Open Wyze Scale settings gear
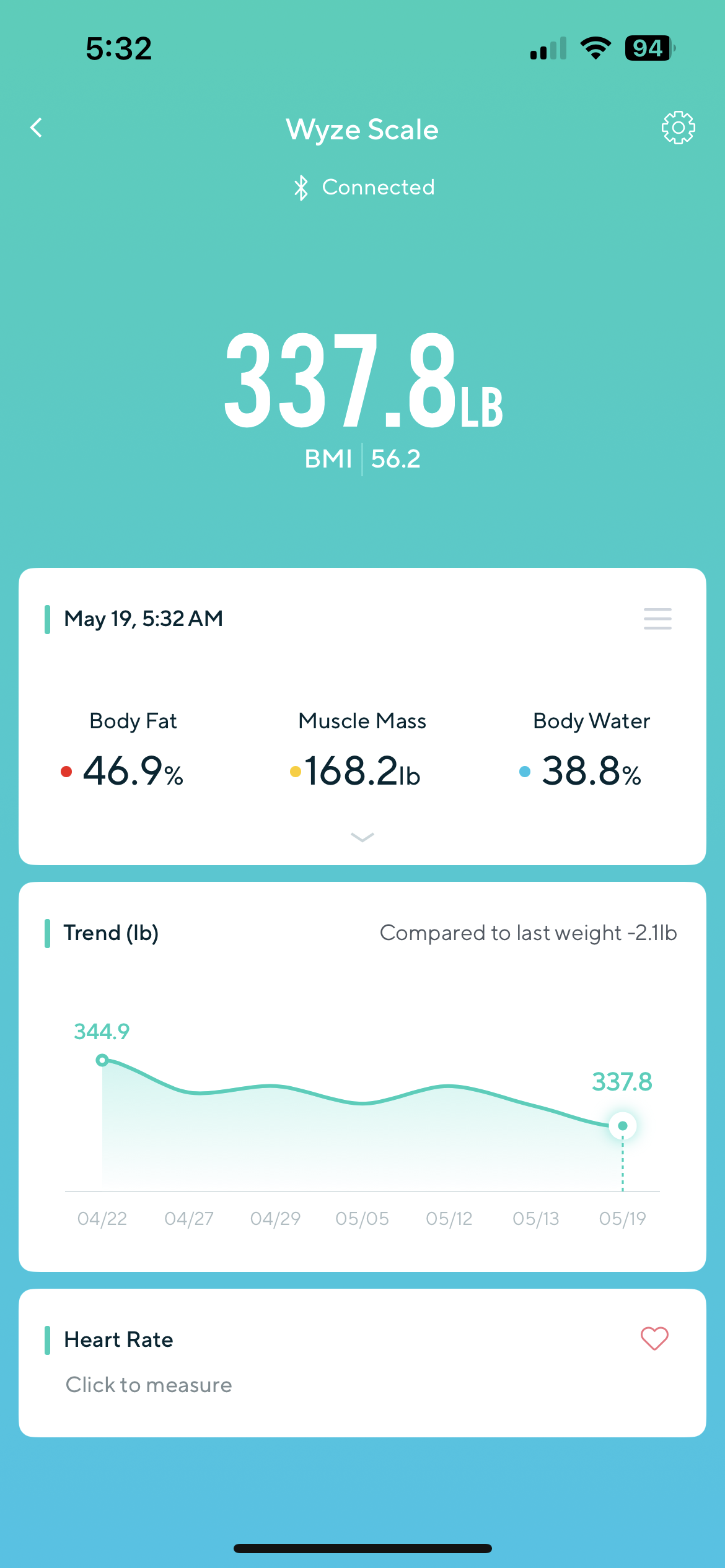 coord(678,128)
